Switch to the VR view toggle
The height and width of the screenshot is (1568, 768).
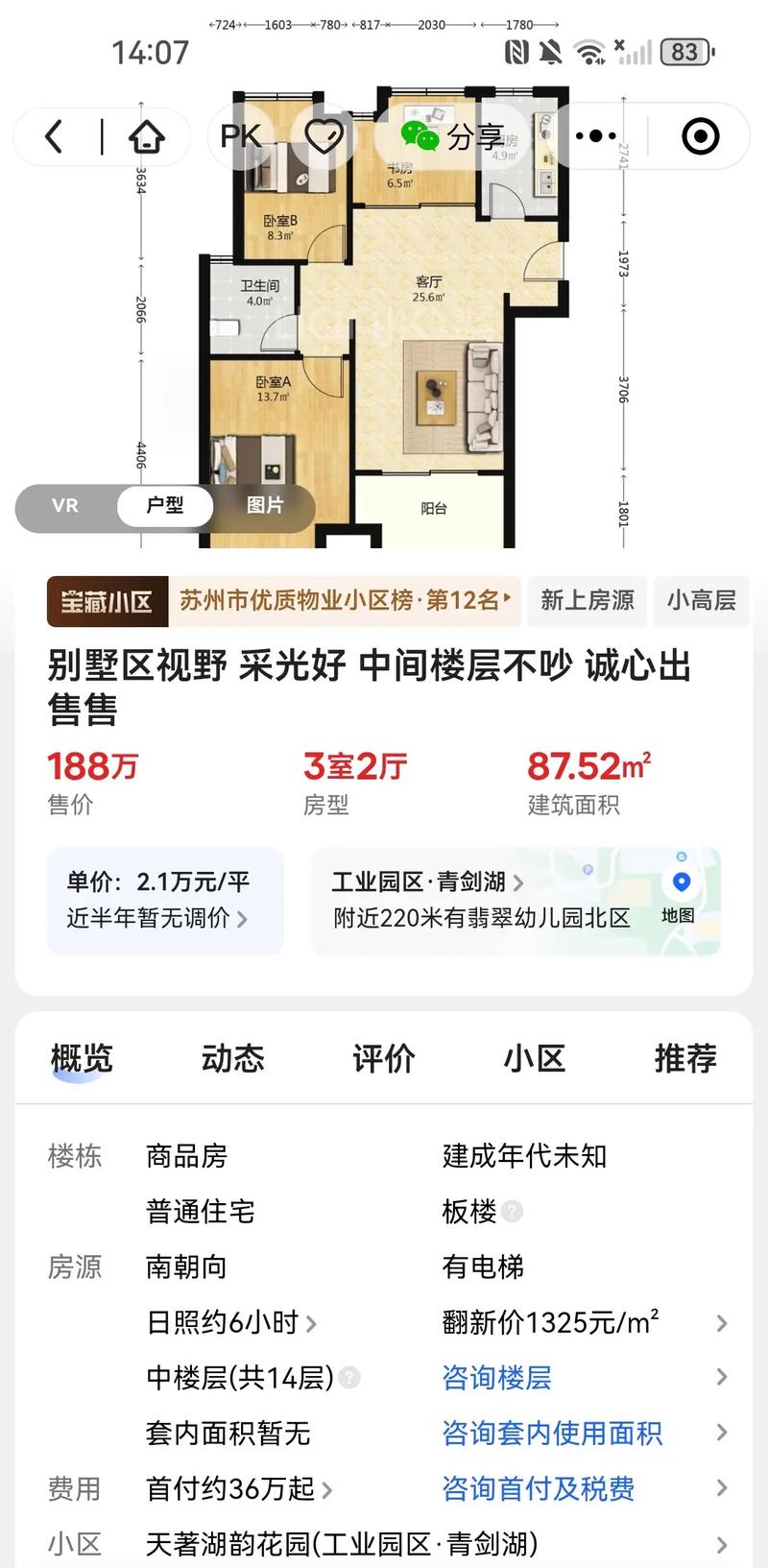[65, 506]
